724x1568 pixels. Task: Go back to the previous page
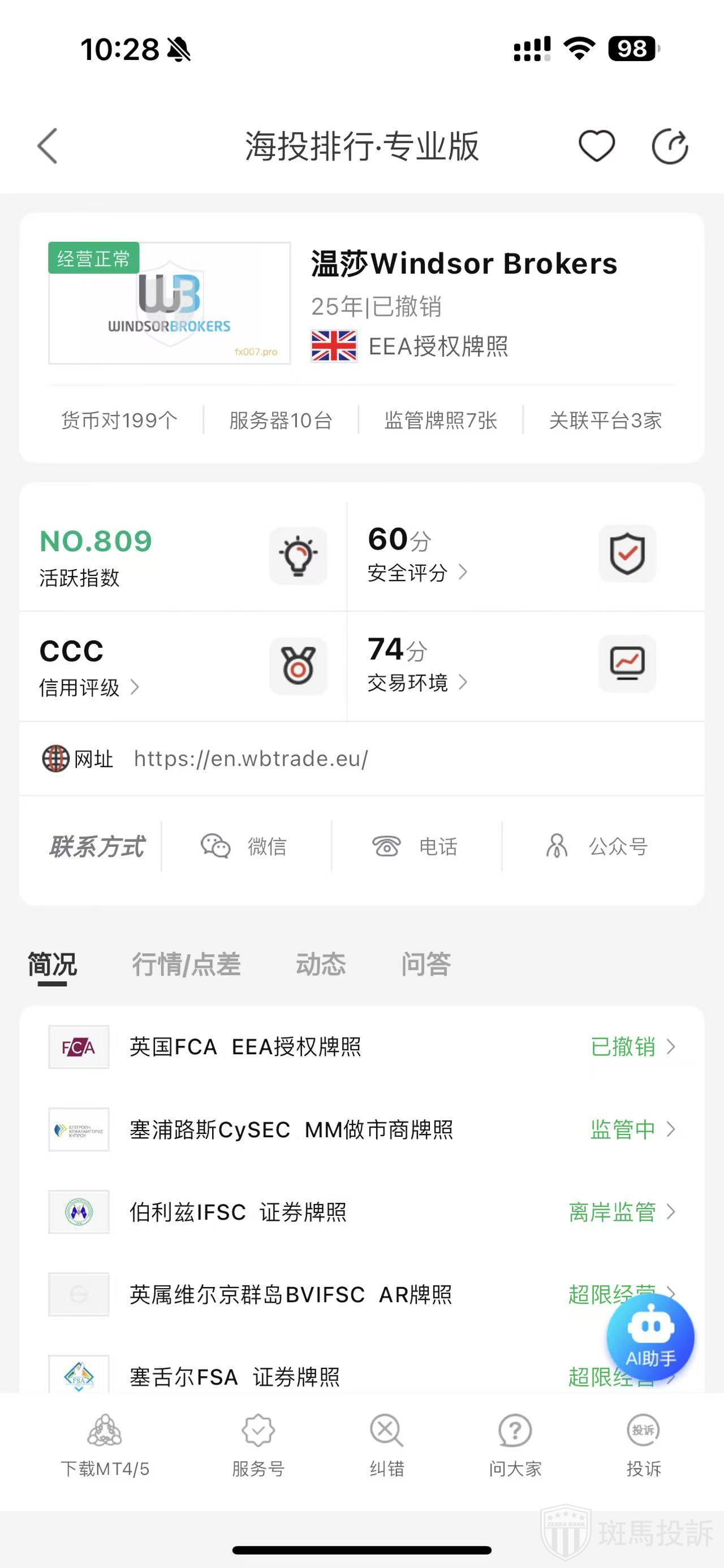tap(48, 146)
